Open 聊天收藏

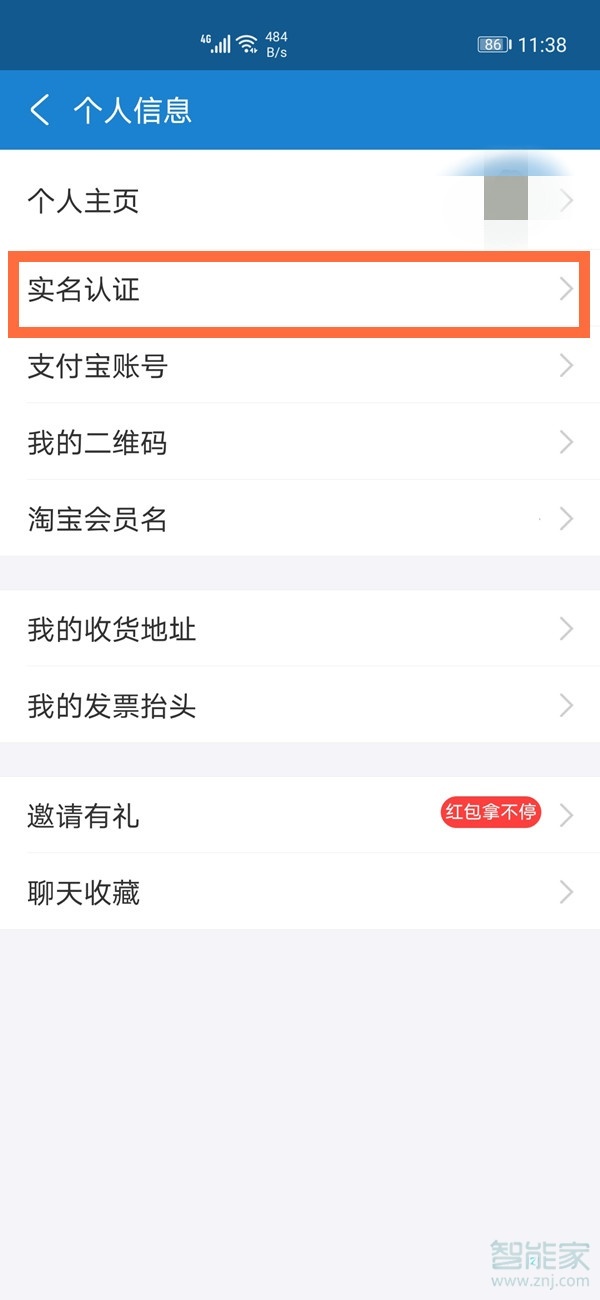coord(300,892)
